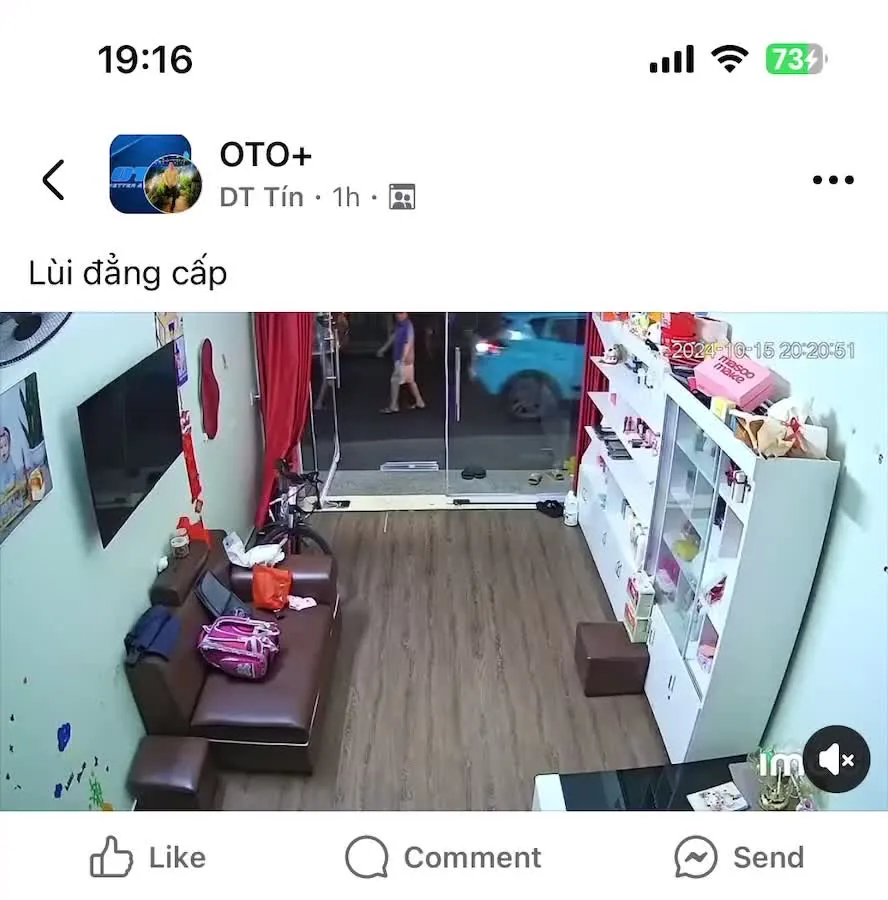Like this post

[147, 858]
